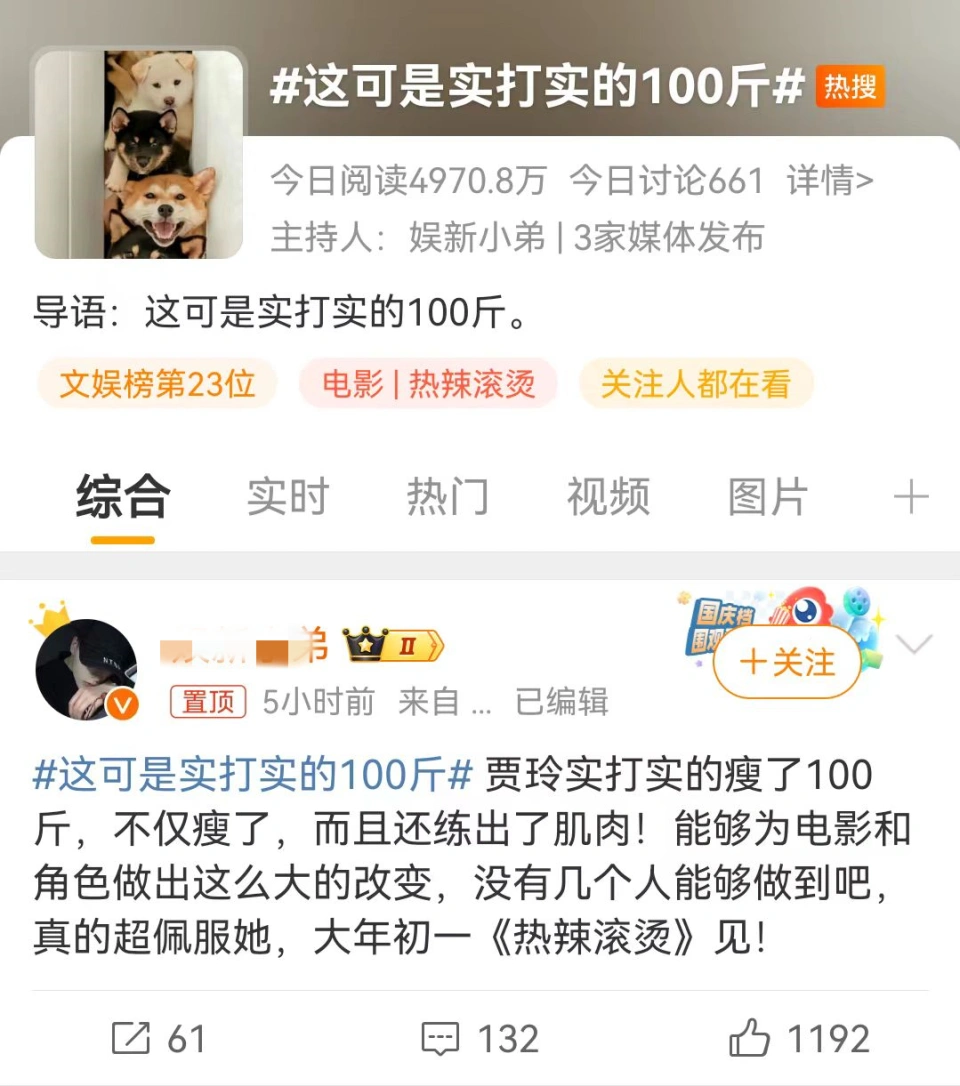Follow the poster with +关注 button

pyautogui.click(x=787, y=662)
